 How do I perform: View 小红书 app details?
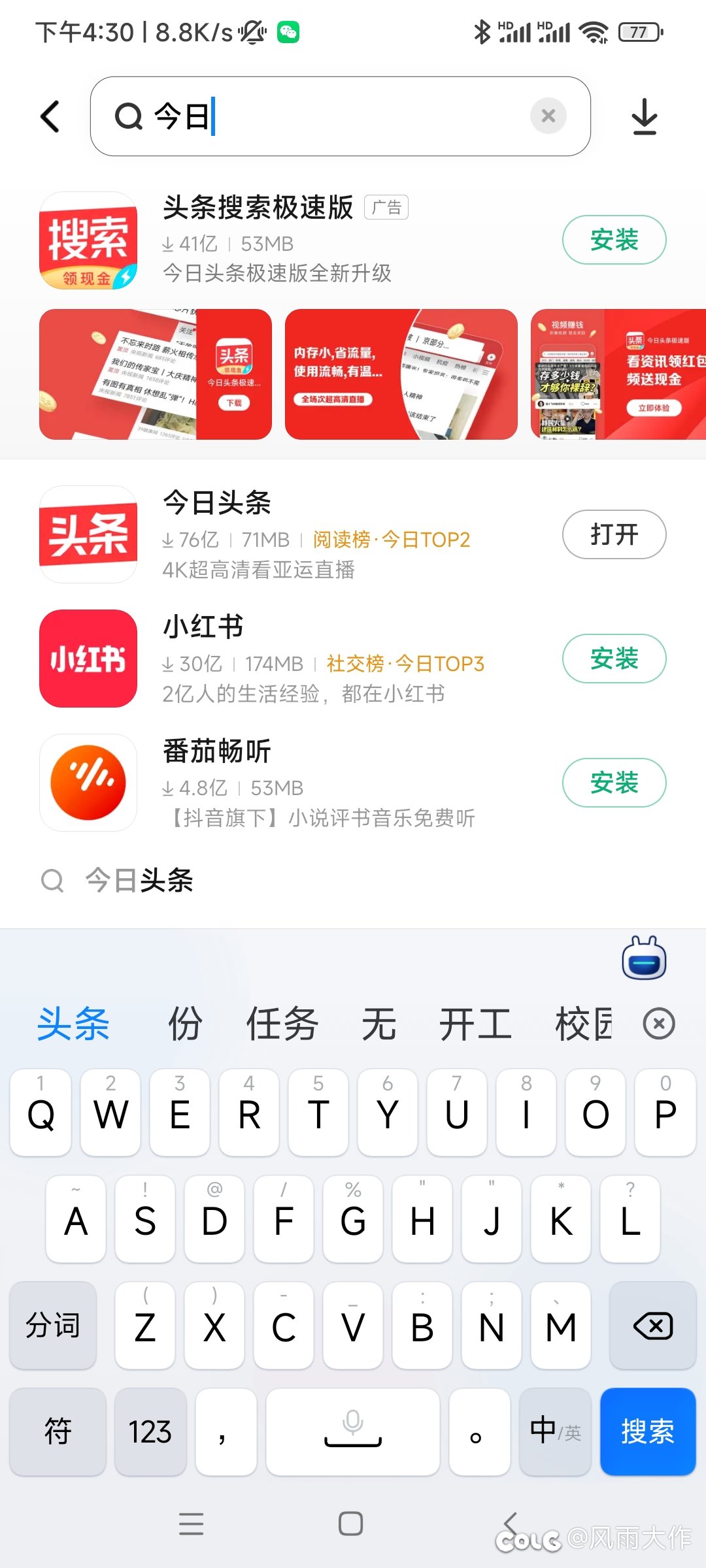tap(294, 659)
